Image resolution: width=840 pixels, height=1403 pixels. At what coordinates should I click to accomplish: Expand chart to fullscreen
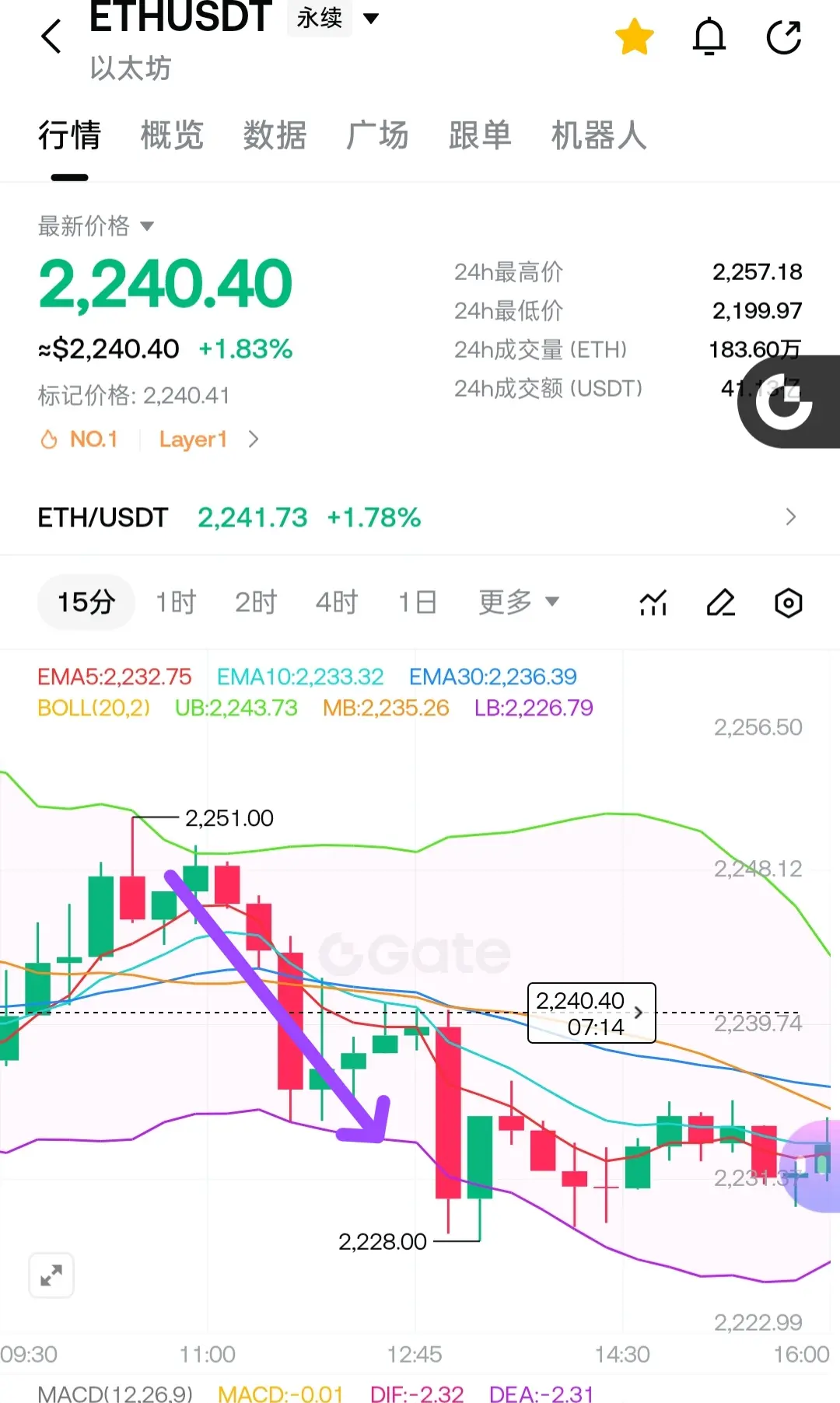pyautogui.click(x=51, y=1275)
